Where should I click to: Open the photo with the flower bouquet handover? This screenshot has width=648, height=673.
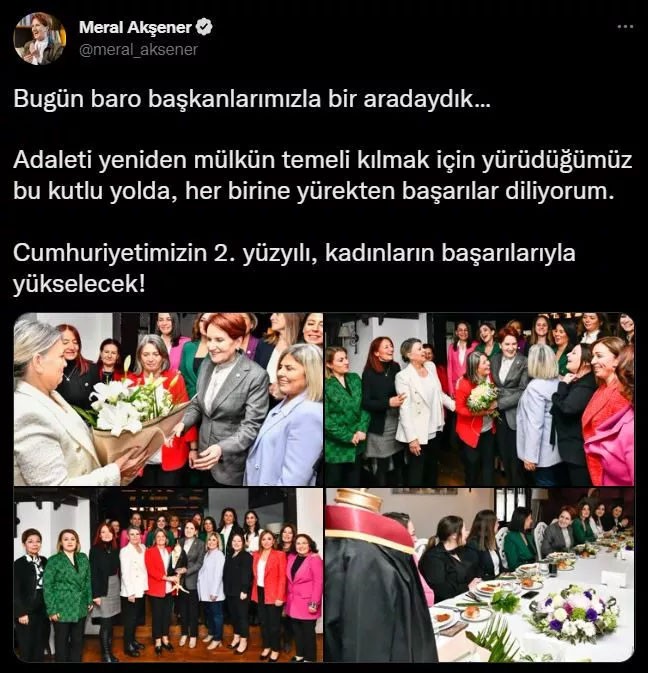[x=168, y=399]
